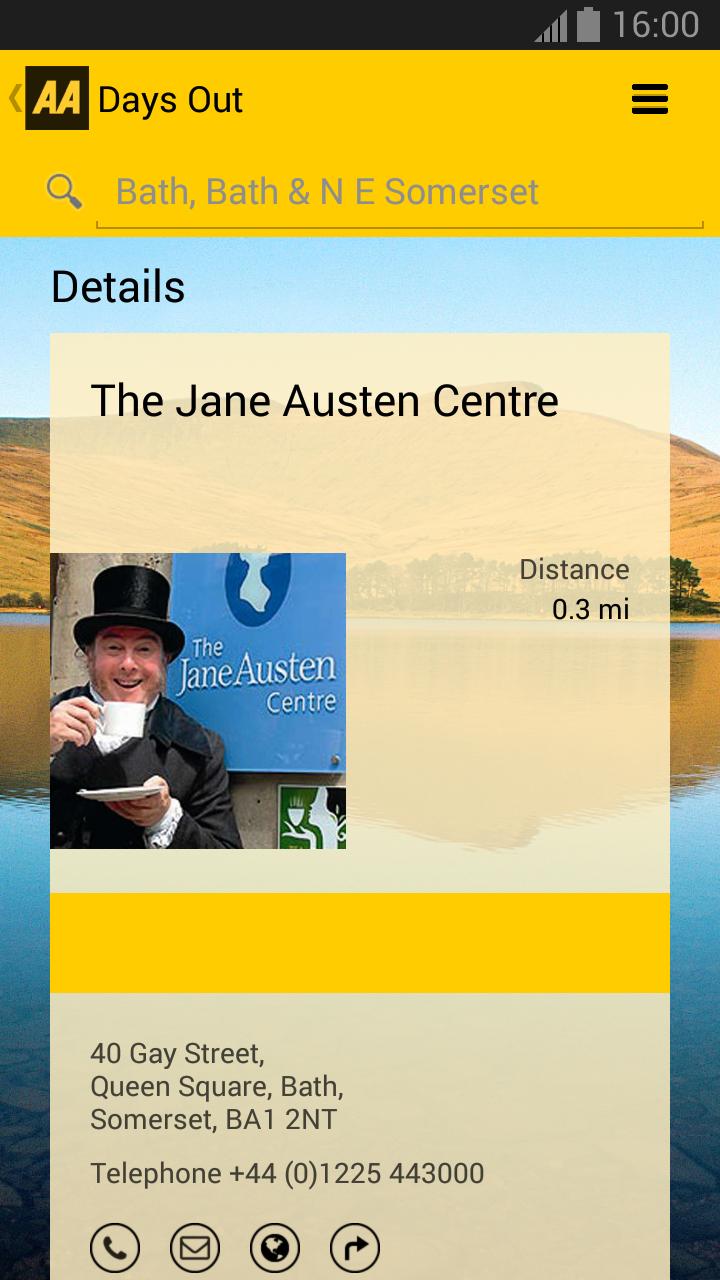Call the venue with the phone icon

[115, 1248]
